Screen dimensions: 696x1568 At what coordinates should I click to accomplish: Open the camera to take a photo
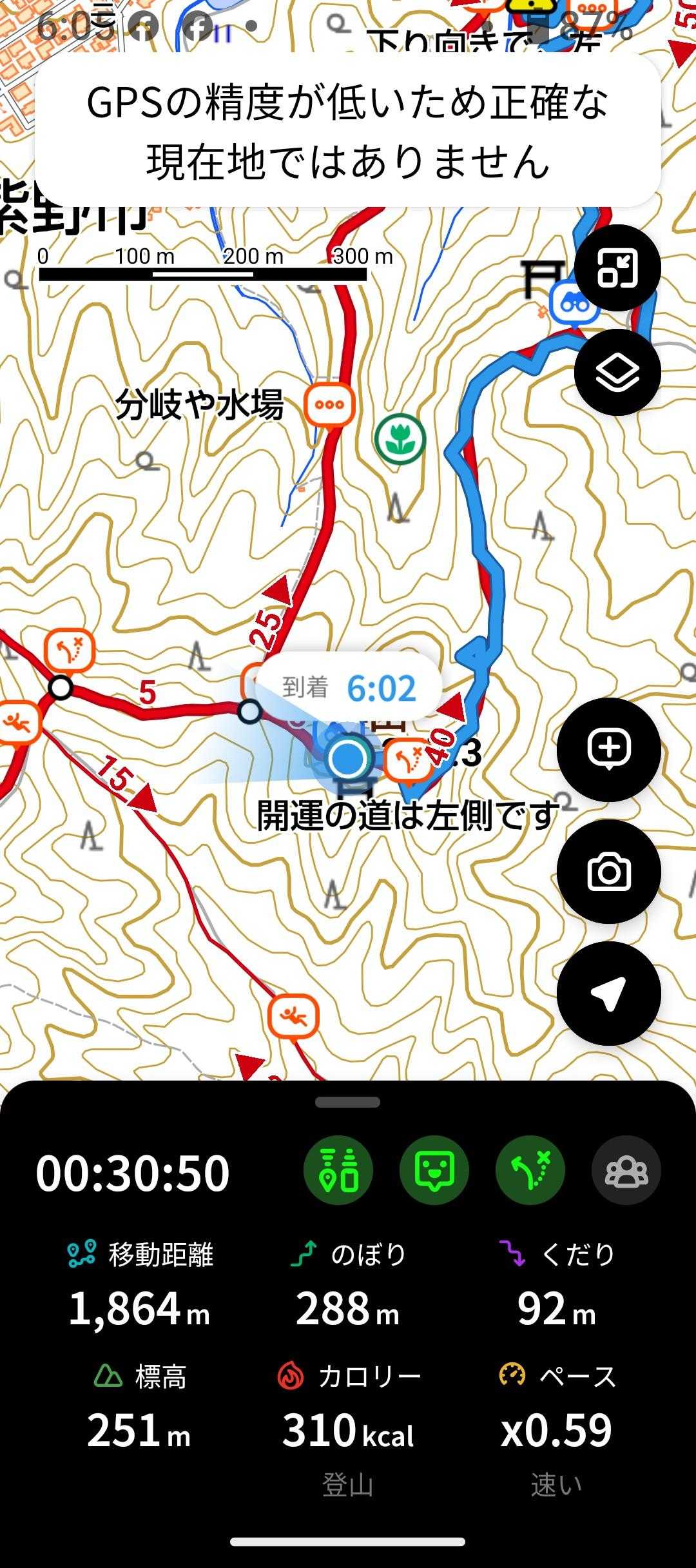(609, 872)
